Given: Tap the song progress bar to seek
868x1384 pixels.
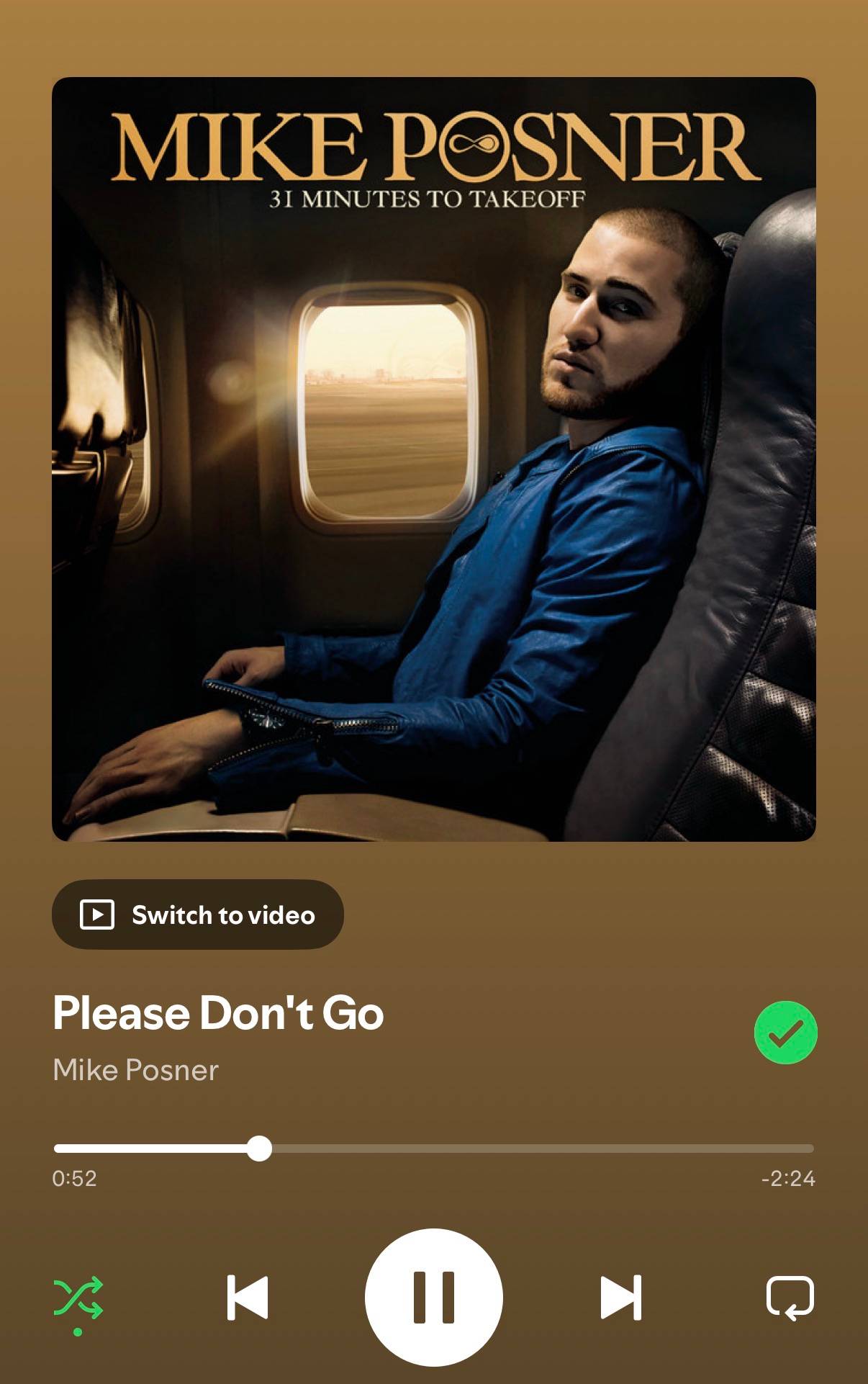Looking at the screenshot, I should (433, 1149).
